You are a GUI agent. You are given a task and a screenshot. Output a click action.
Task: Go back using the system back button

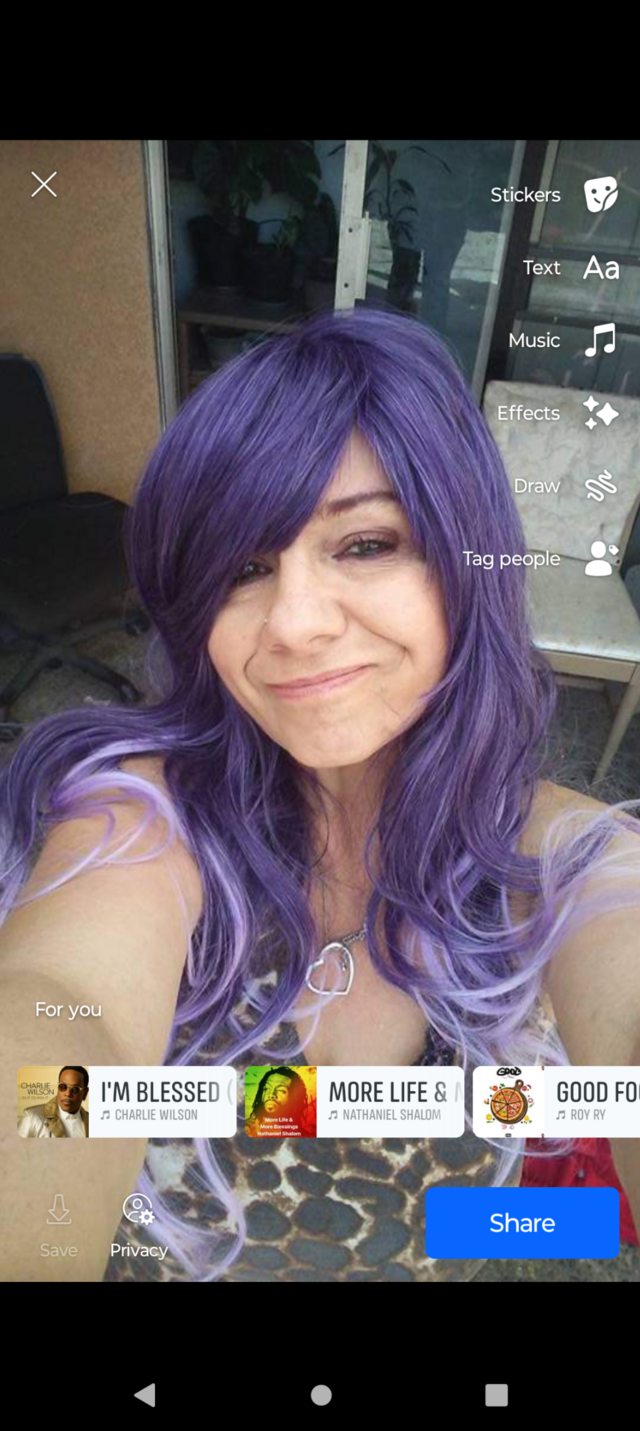(x=145, y=1395)
